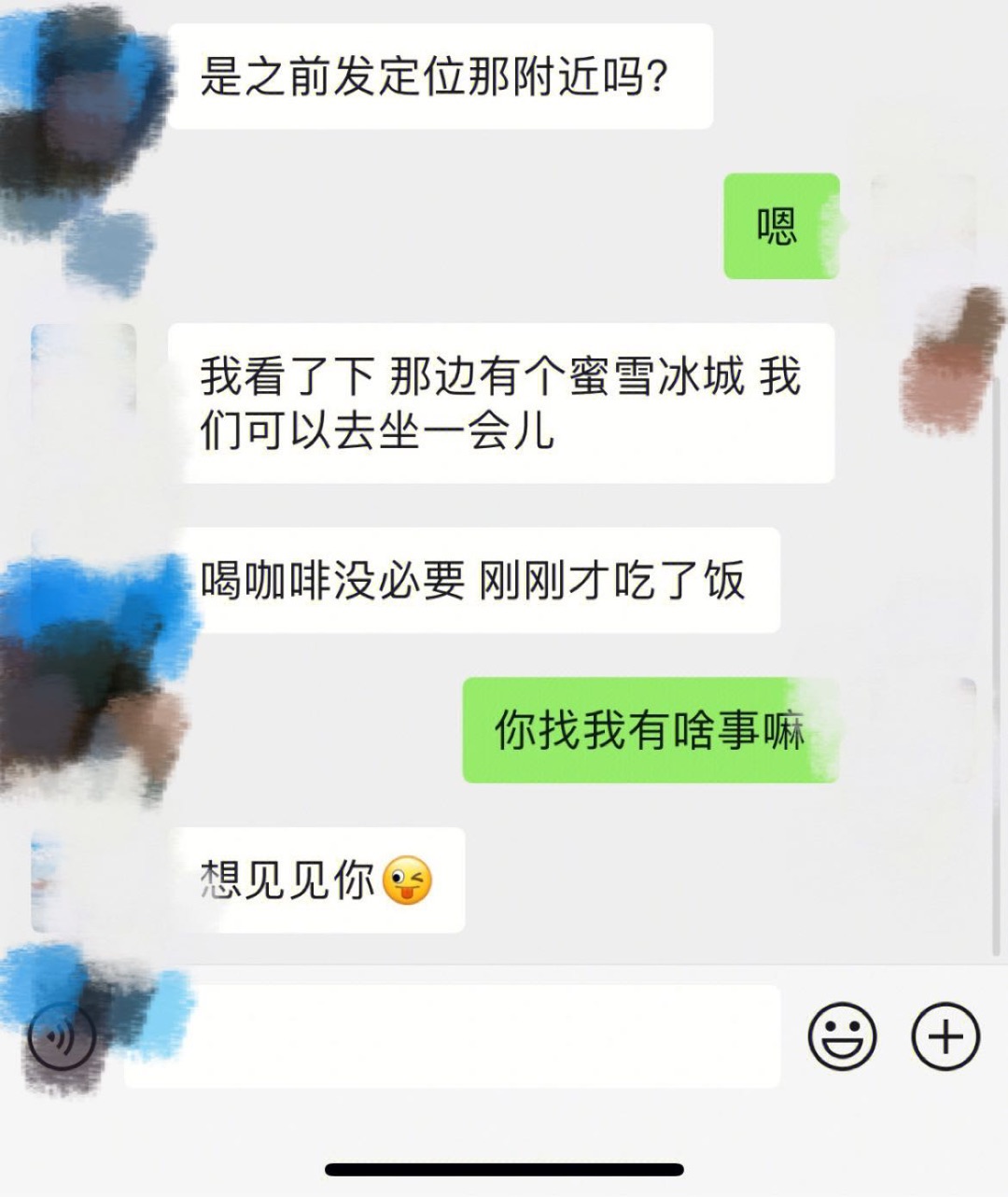The image size is (1008, 1197).
Task: Open the plus attachments menu
Action: pyautogui.click(x=945, y=1036)
